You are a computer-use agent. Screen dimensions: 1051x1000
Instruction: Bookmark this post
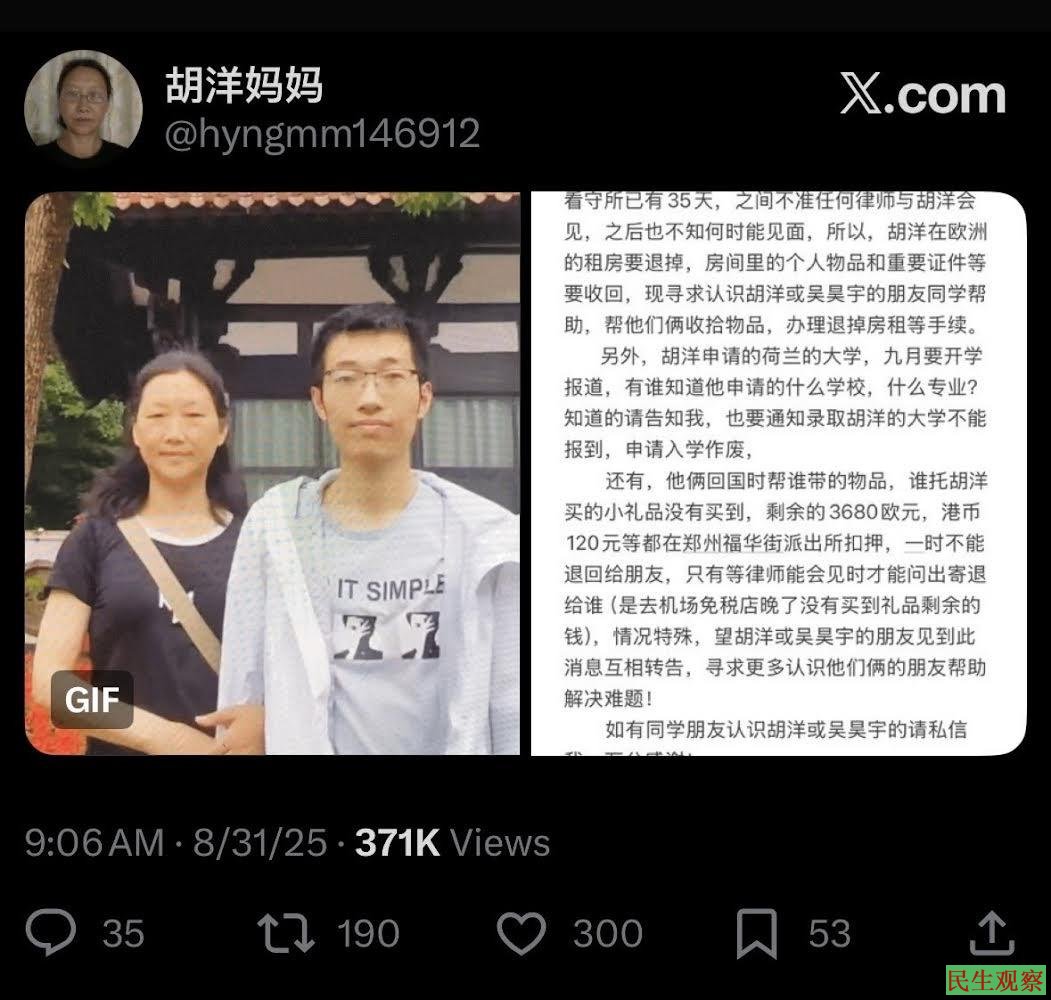click(756, 934)
